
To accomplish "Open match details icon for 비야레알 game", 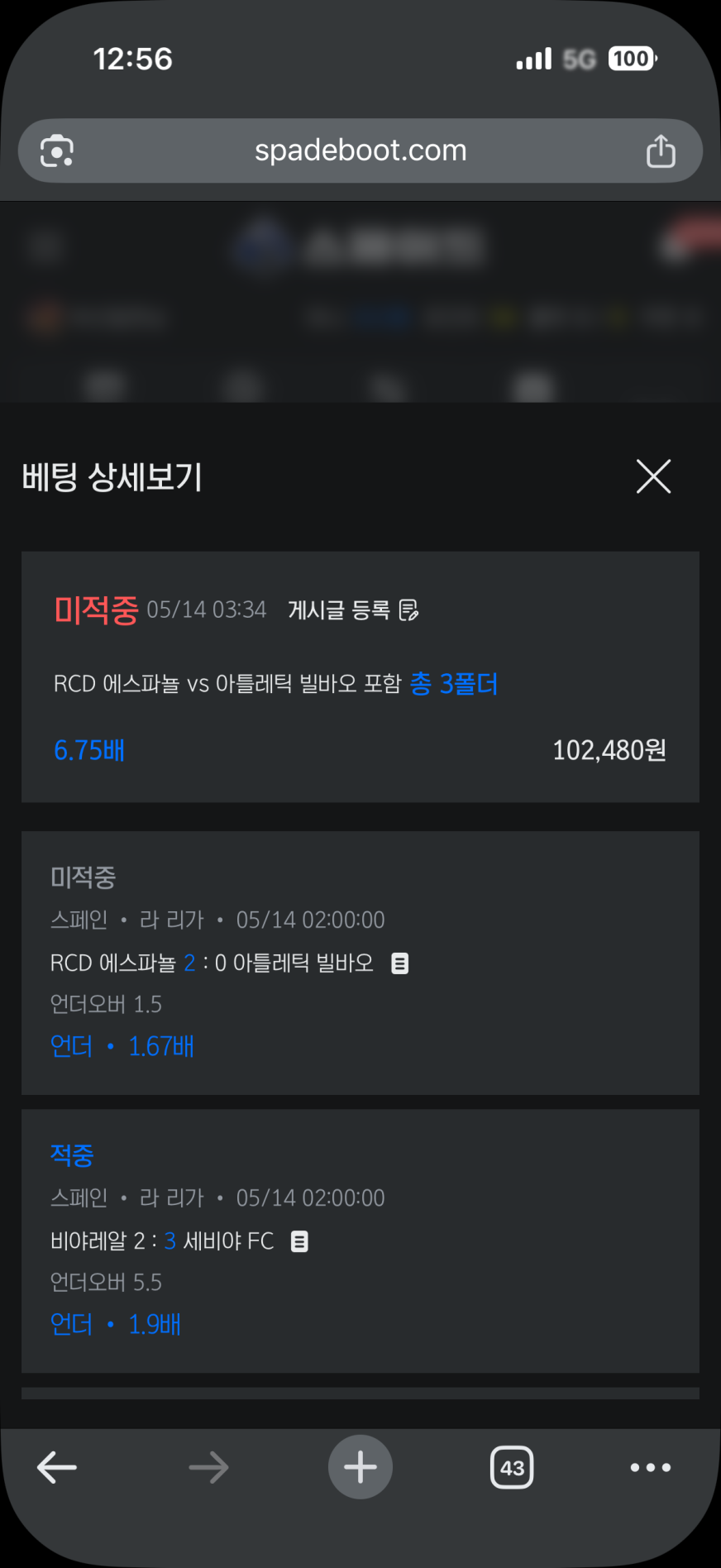I will pyautogui.click(x=299, y=1241).
